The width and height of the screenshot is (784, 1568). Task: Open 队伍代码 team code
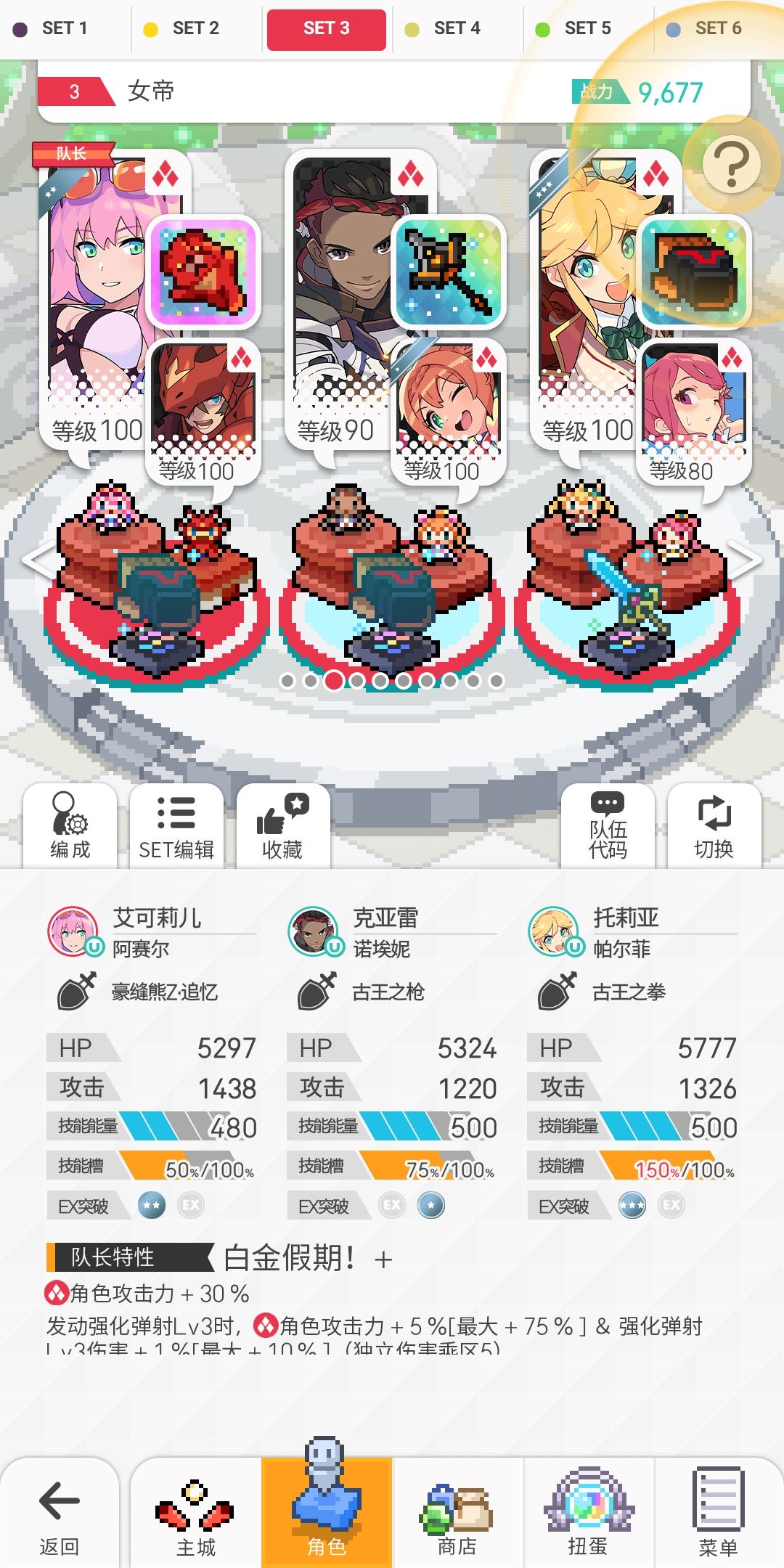coord(608,825)
